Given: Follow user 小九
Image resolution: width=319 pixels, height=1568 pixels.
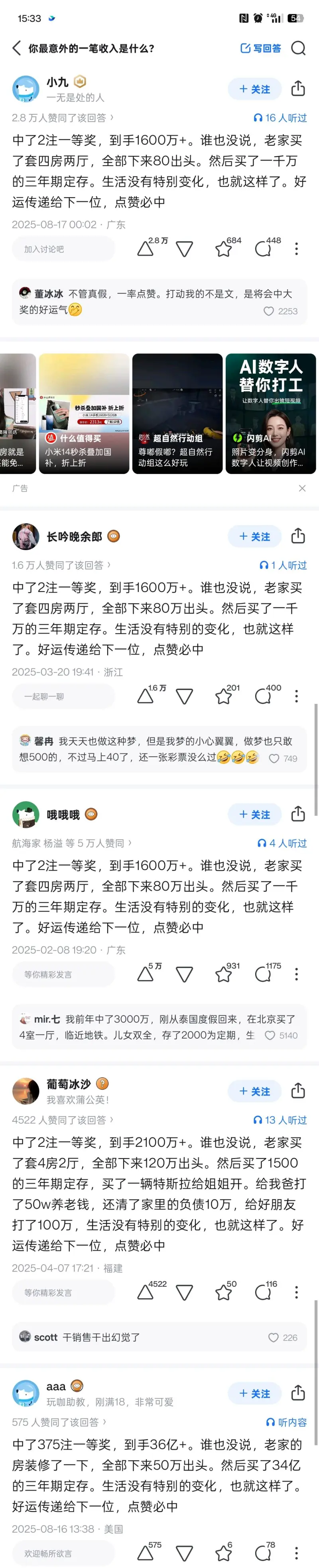Looking at the screenshot, I should (x=254, y=89).
